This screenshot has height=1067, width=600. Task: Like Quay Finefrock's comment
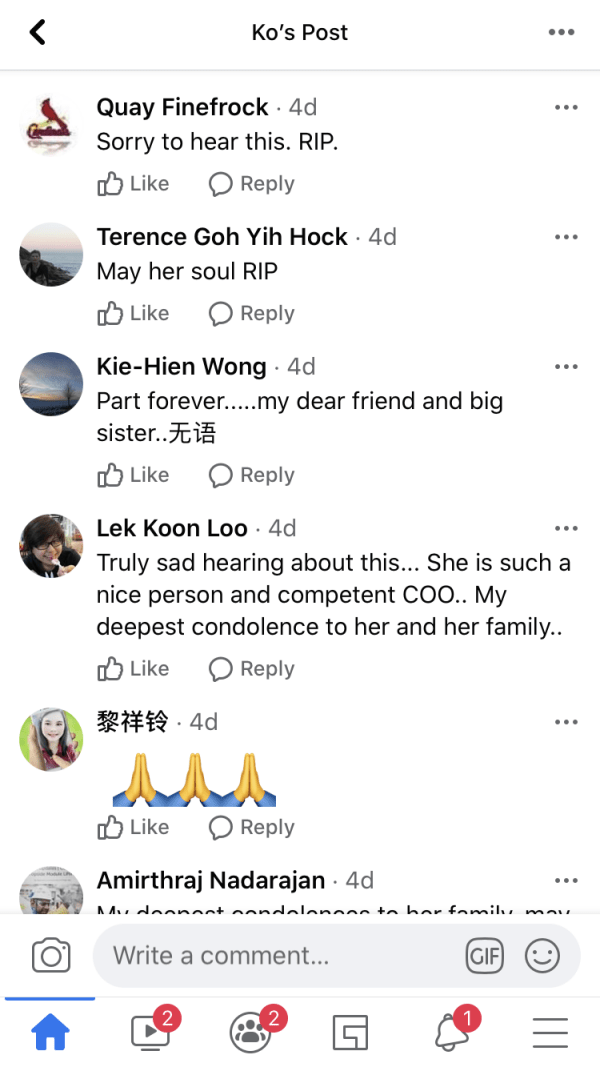tap(134, 184)
